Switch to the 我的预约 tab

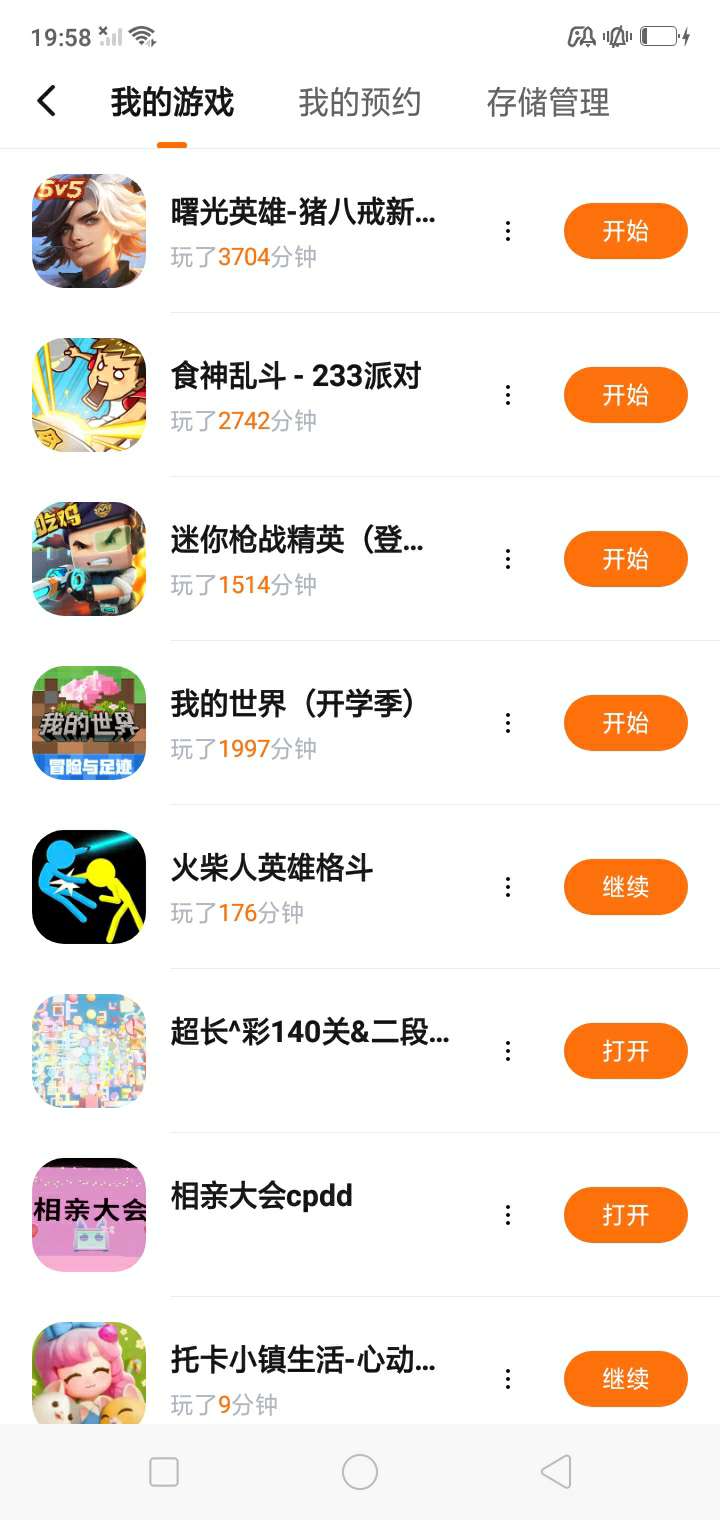click(359, 102)
